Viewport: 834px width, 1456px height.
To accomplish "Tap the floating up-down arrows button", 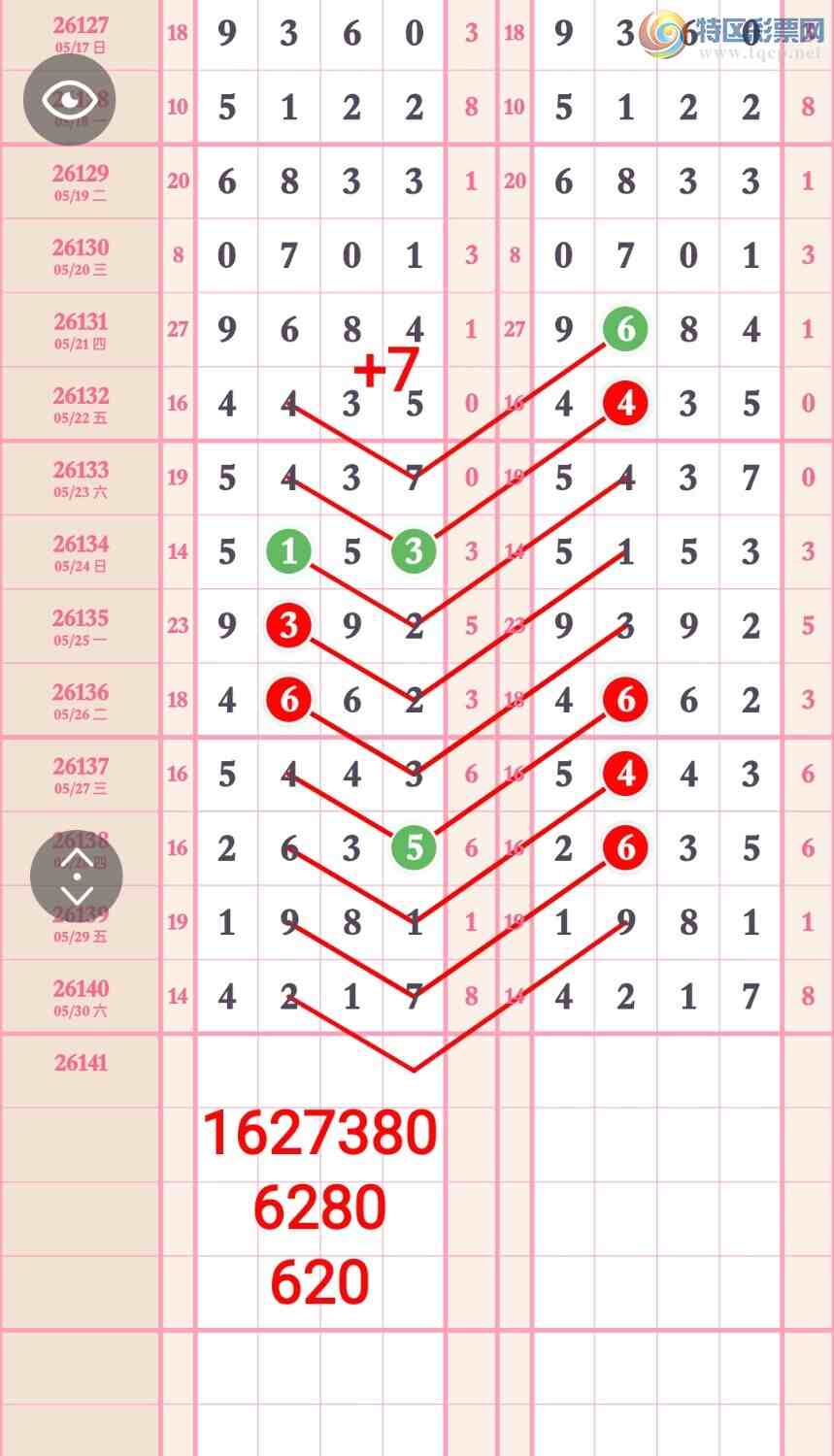I will (x=77, y=877).
